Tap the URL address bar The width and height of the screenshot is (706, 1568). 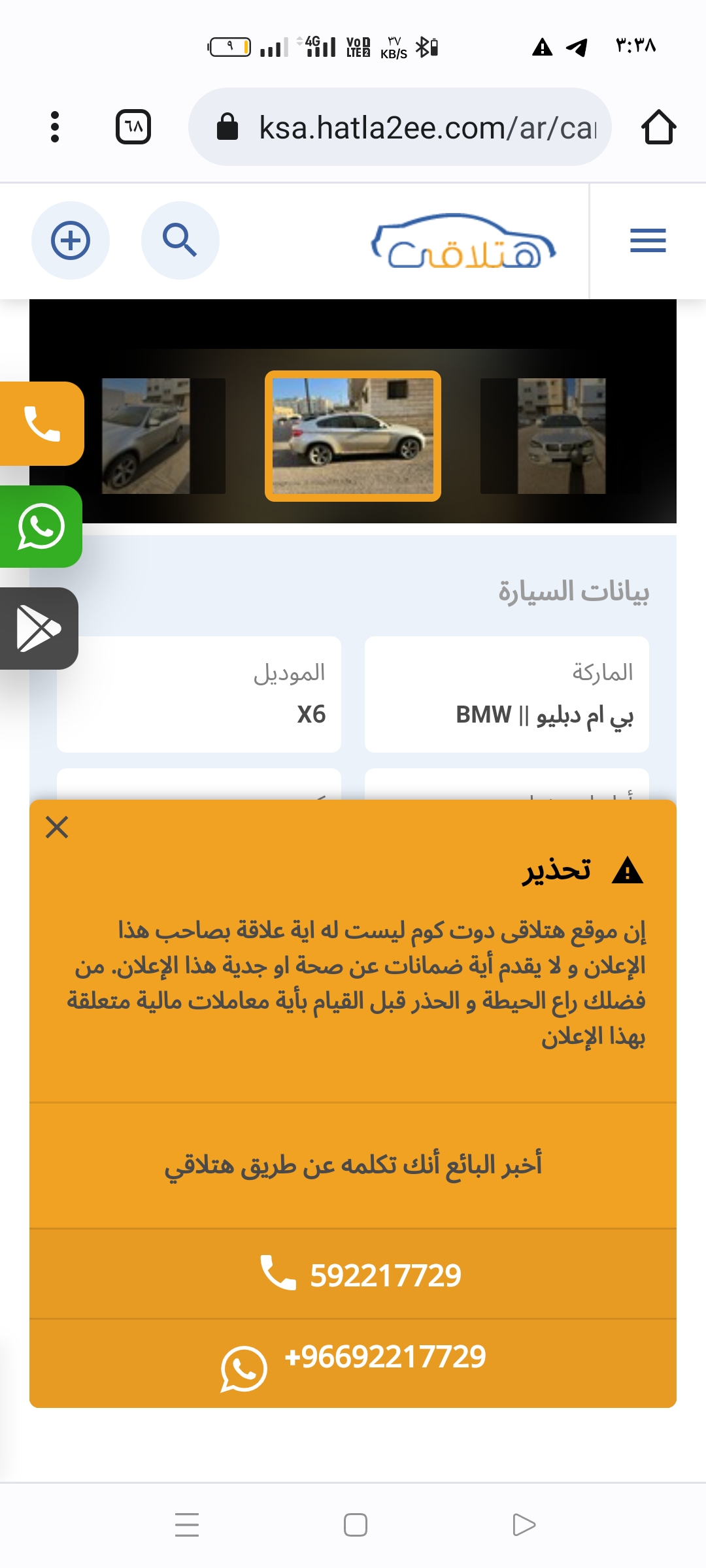[x=400, y=127]
